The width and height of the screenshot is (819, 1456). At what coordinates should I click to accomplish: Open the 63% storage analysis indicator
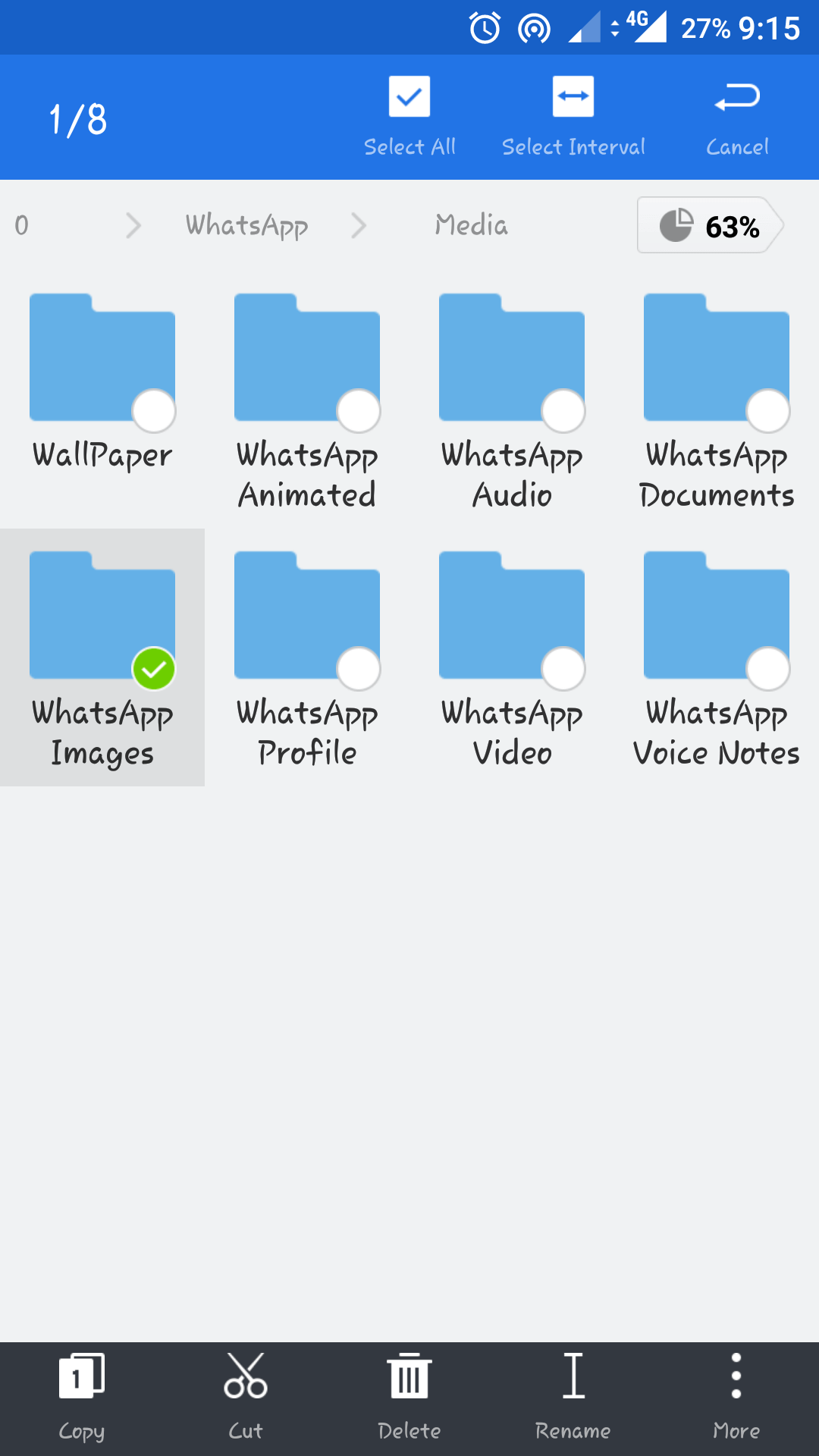tap(711, 225)
